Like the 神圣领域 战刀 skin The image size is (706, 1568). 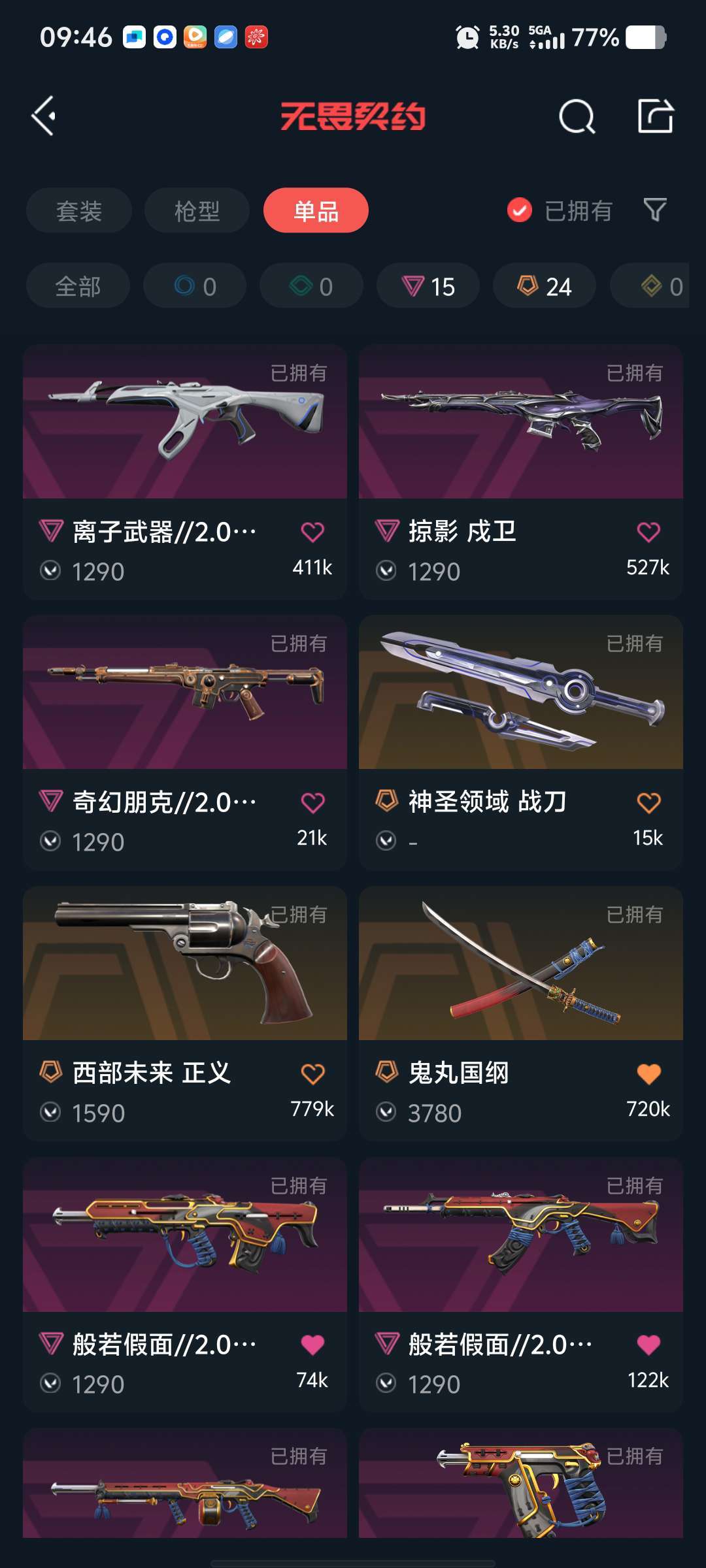(x=648, y=803)
